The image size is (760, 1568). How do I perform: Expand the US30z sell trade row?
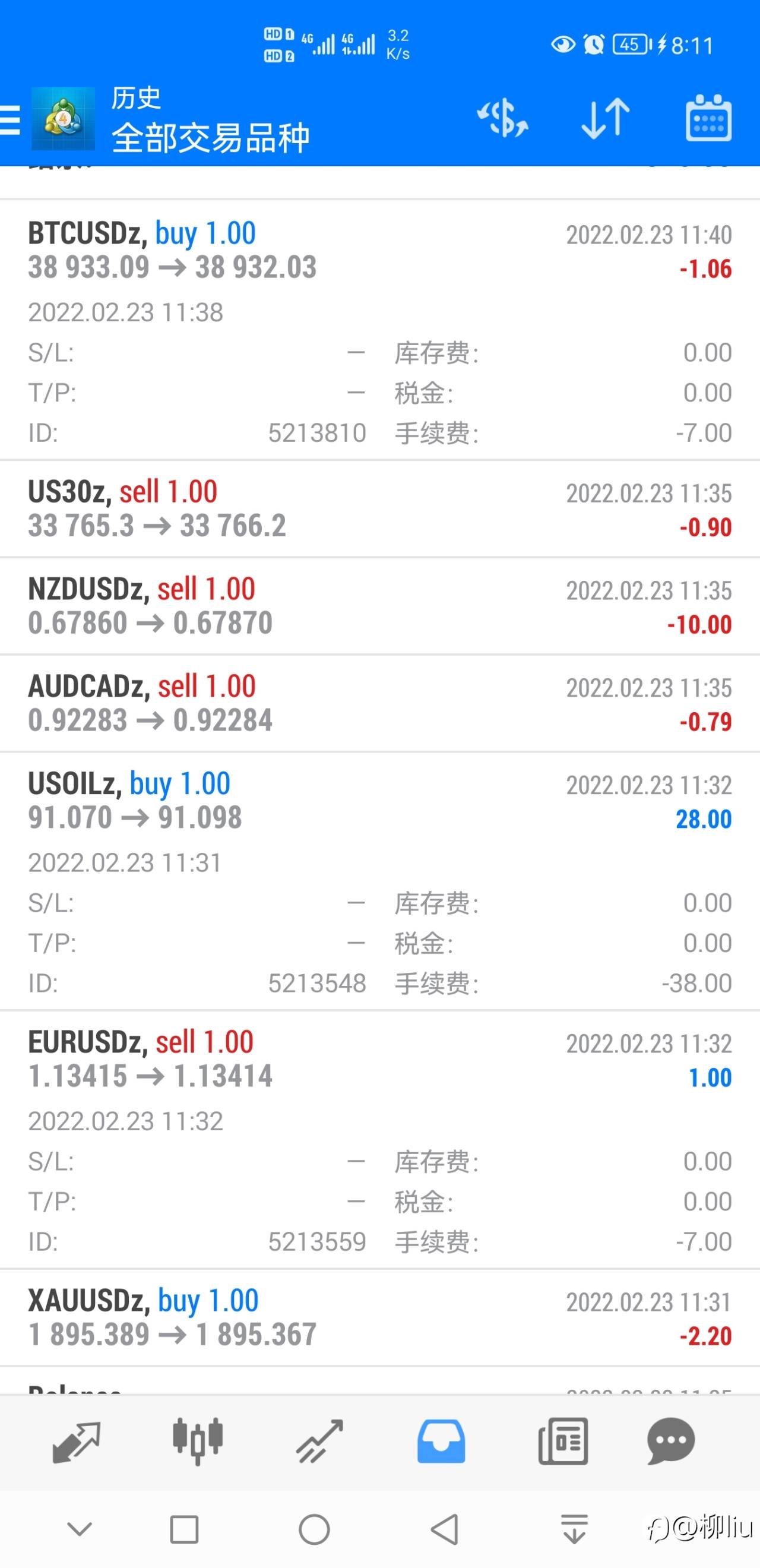[x=379, y=508]
